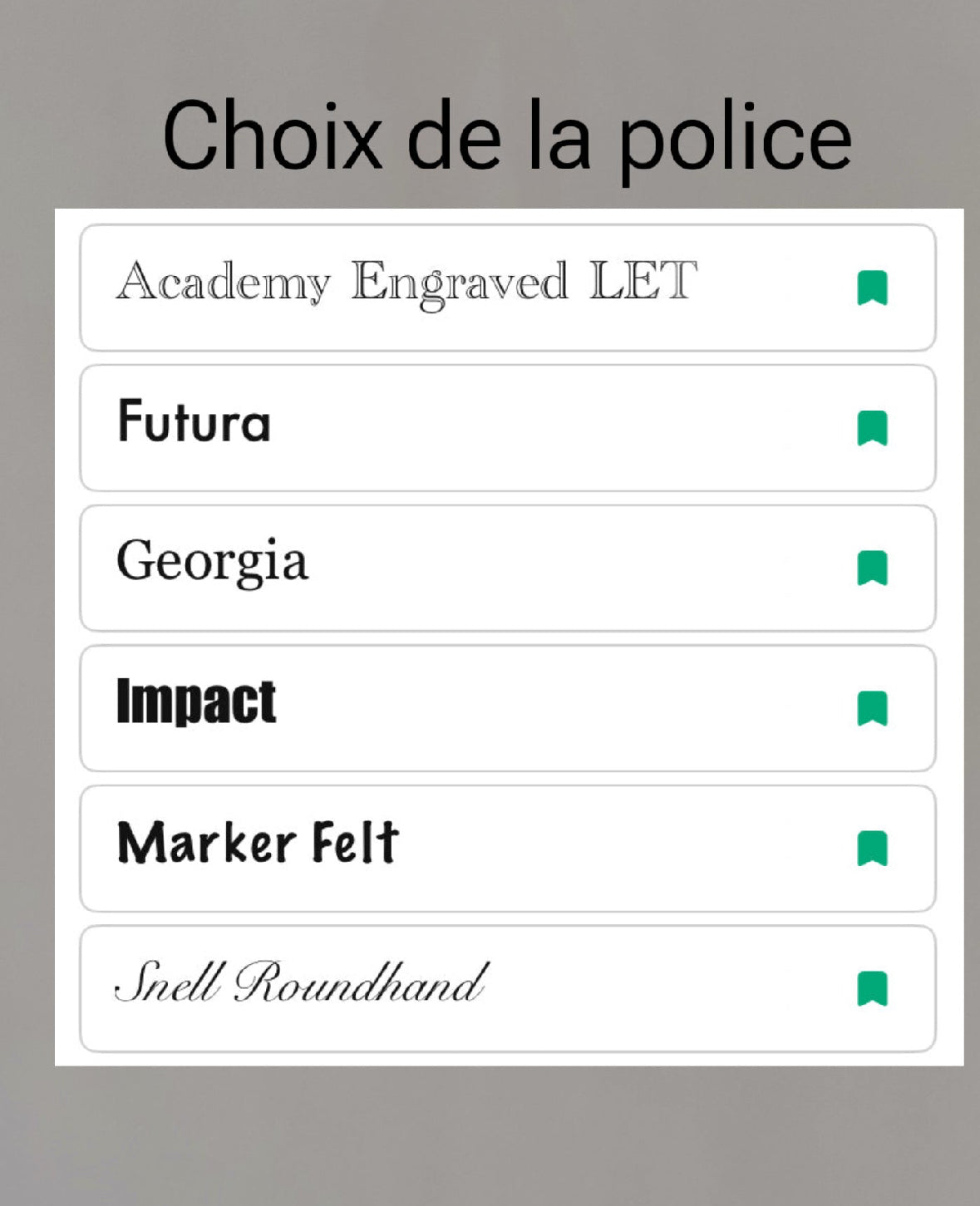Tap the green bookmark beside Georgia
The height and width of the screenshot is (1206, 980).
[872, 569]
